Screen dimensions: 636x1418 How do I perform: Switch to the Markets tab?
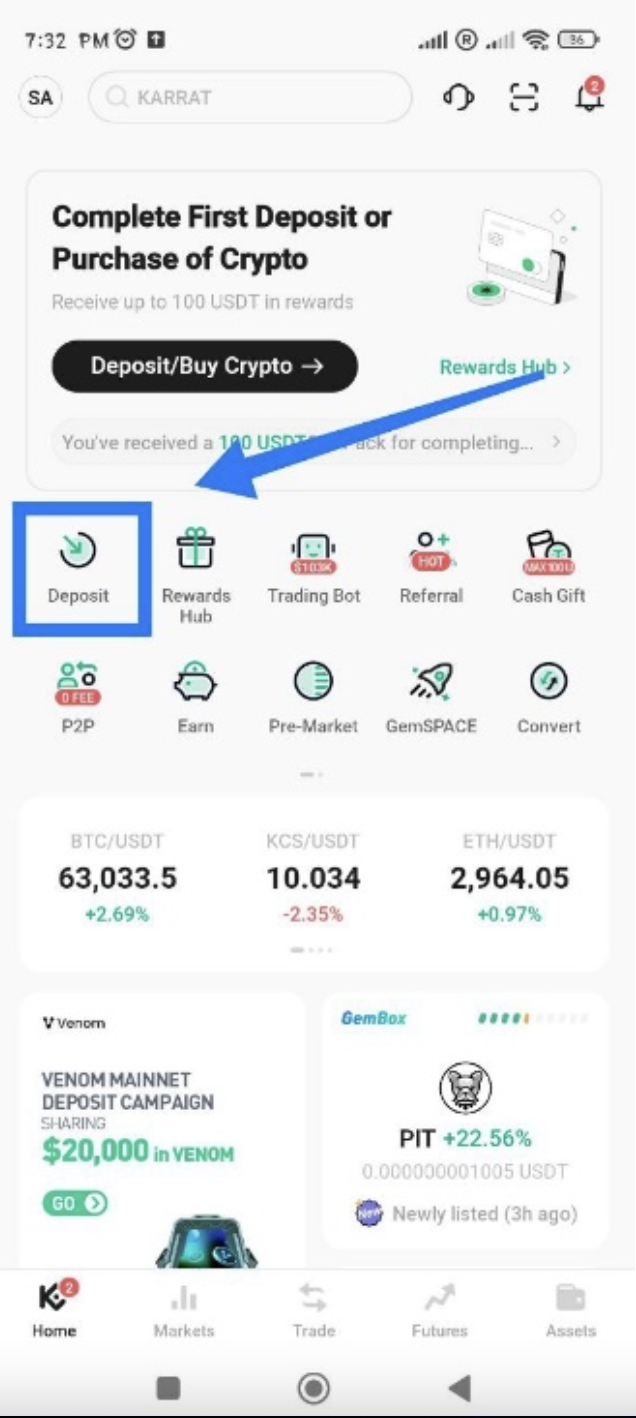pos(184,1310)
